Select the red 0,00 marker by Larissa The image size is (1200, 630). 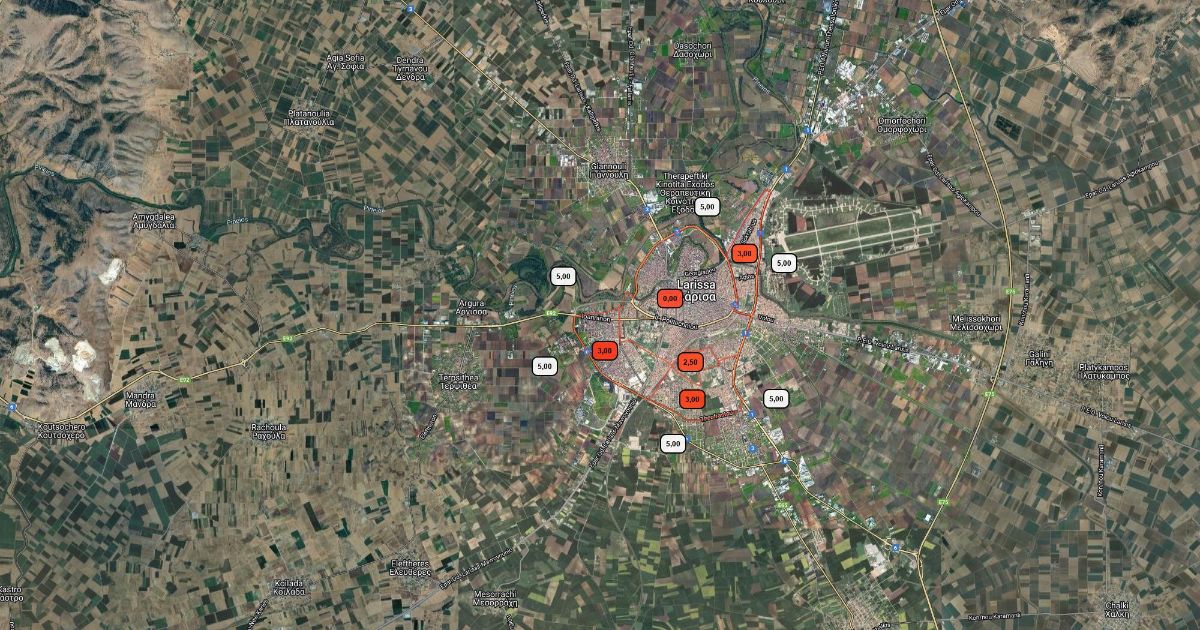tap(669, 298)
